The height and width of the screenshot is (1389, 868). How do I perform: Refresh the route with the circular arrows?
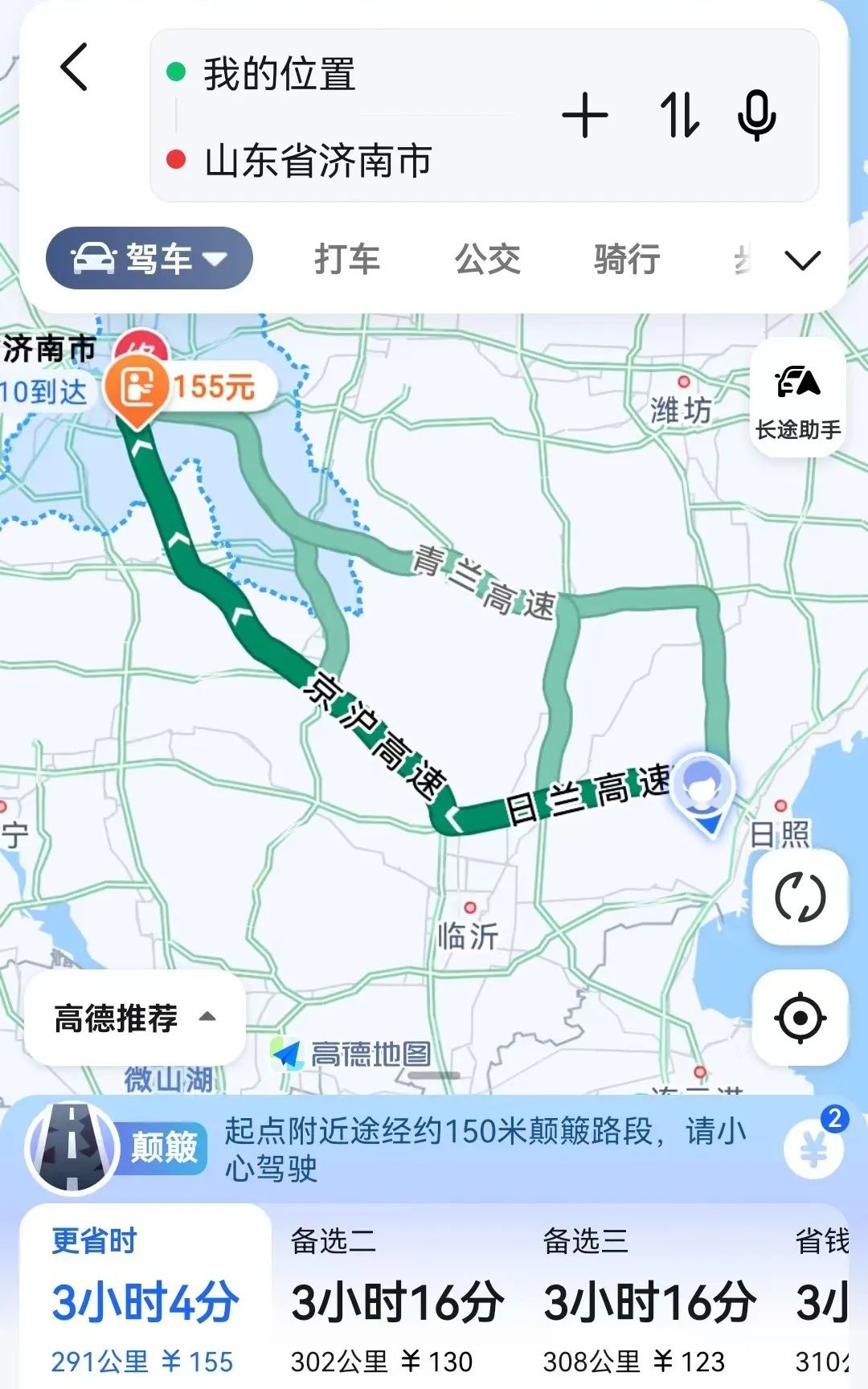800,897
